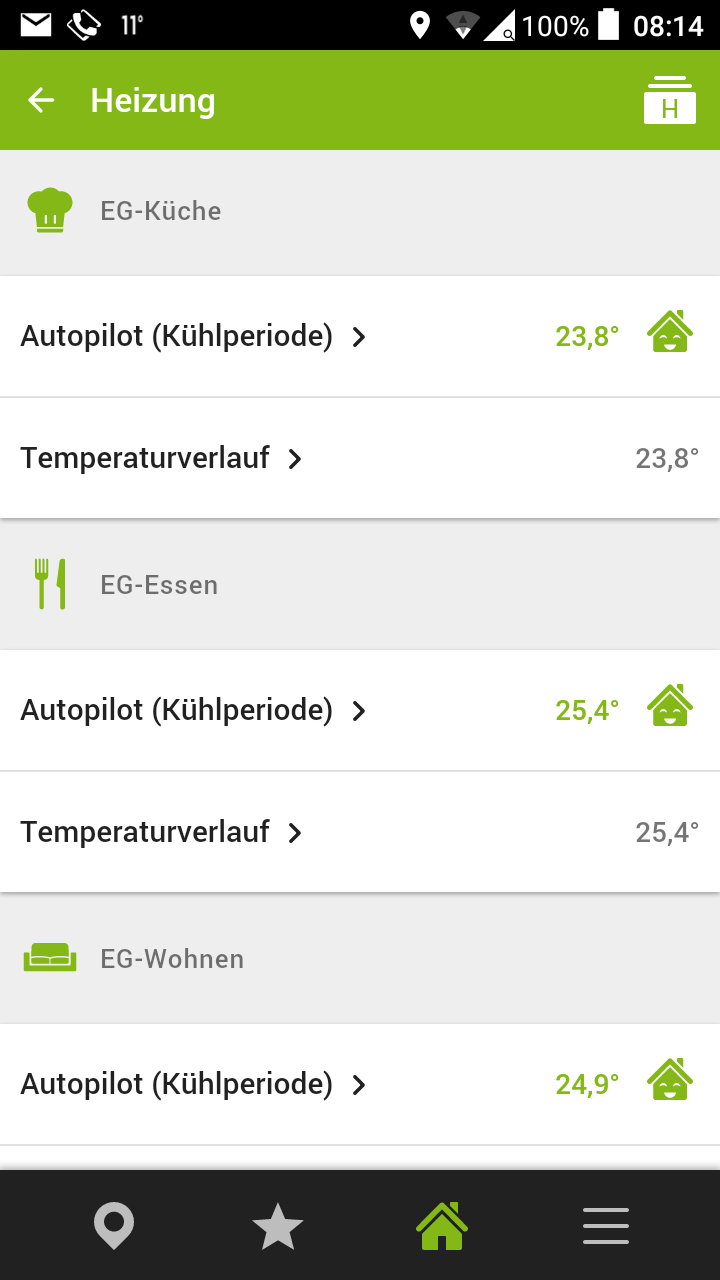This screenshot has width=720, height=1280.
Task: Go back from the Heizung screen
Action: click(x=41, y=100)
